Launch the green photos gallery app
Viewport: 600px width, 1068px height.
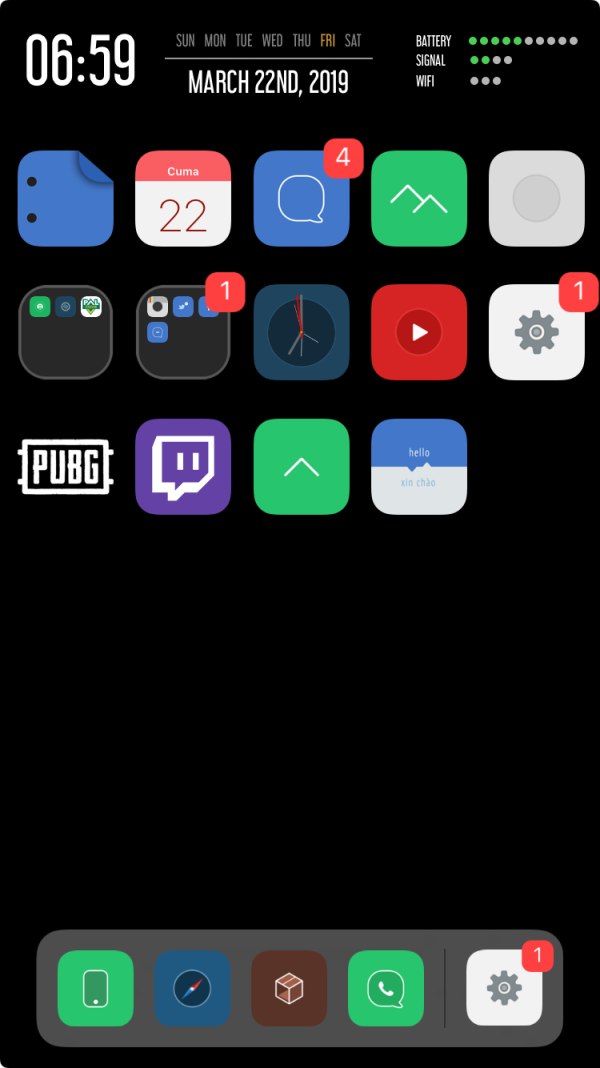(419, 198)
